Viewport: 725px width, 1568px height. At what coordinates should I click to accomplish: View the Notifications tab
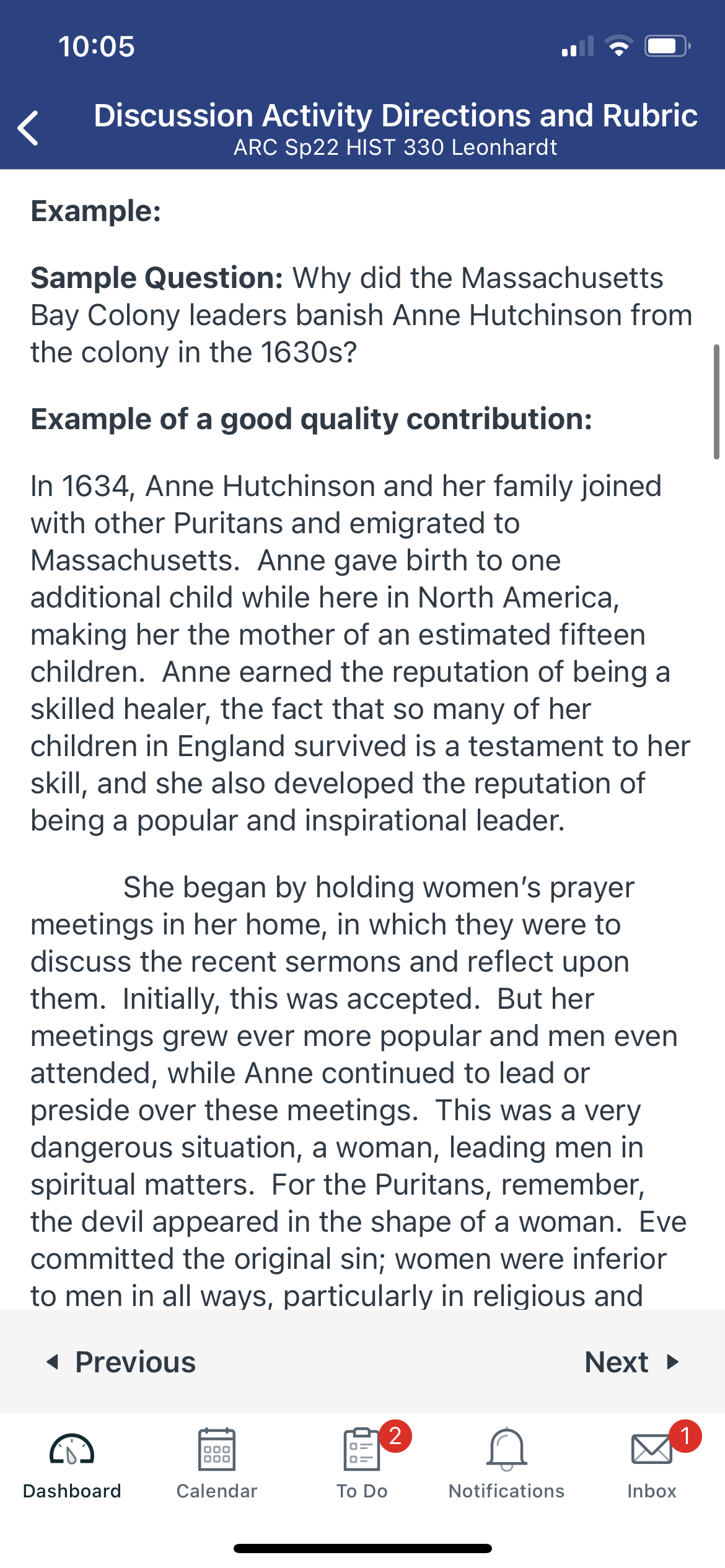tap(507, 1464)
